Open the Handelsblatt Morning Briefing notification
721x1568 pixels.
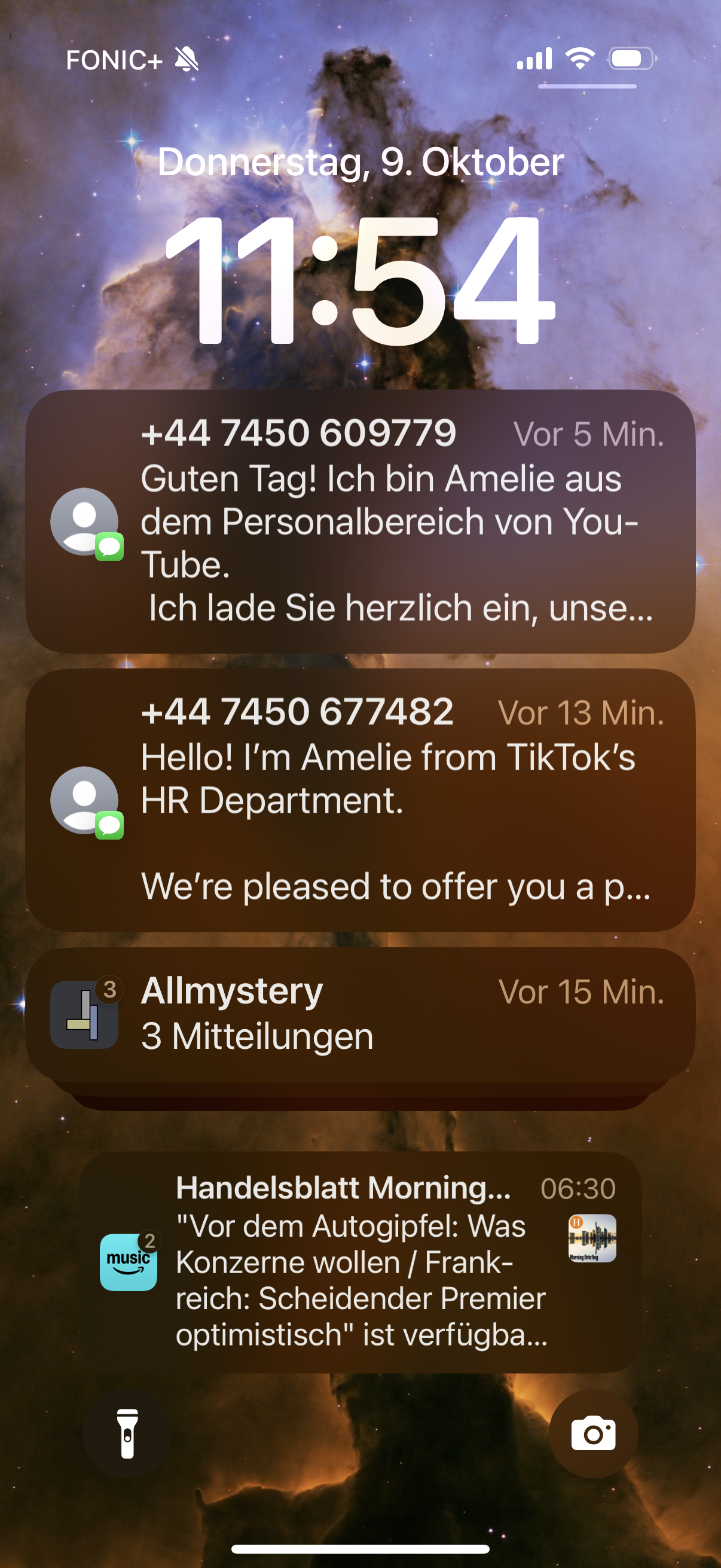coord(360,1261)
